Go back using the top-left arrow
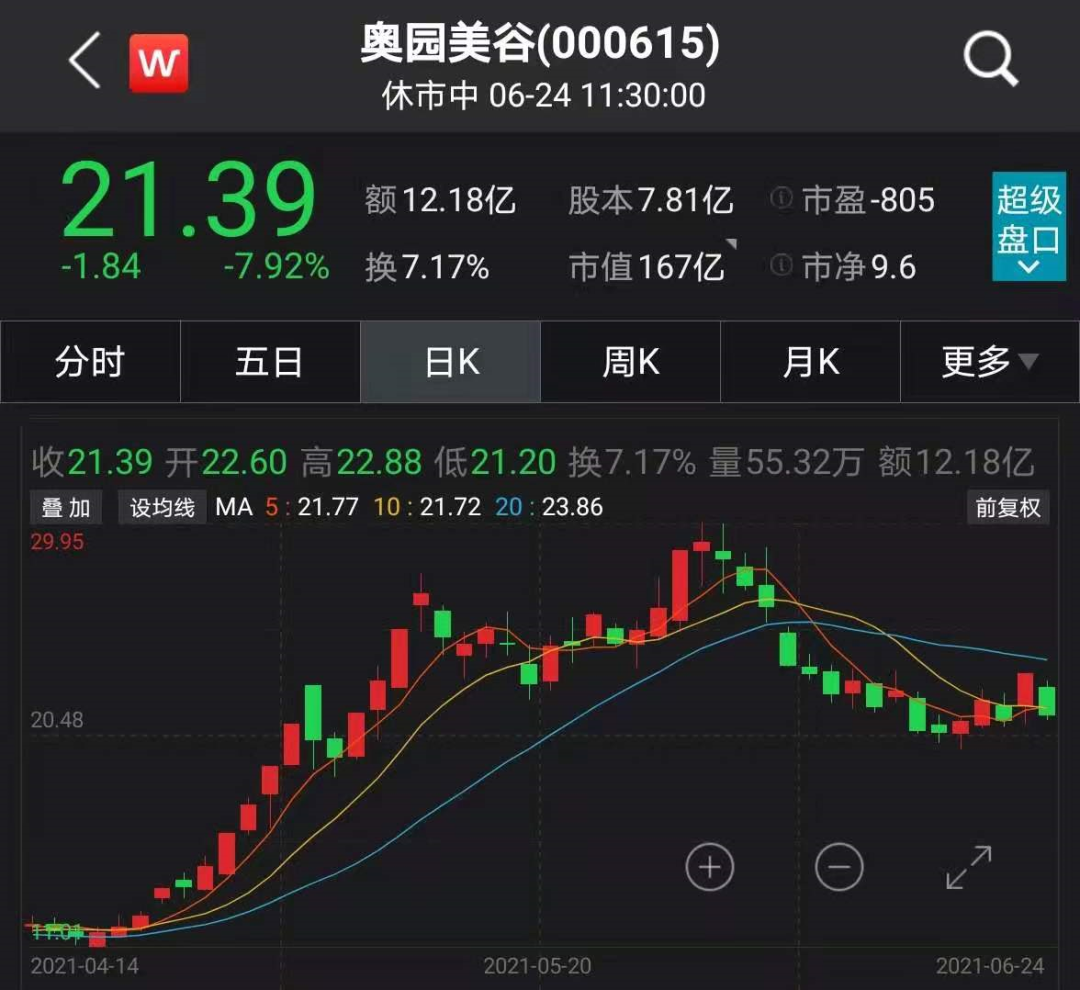 (85, 61)
